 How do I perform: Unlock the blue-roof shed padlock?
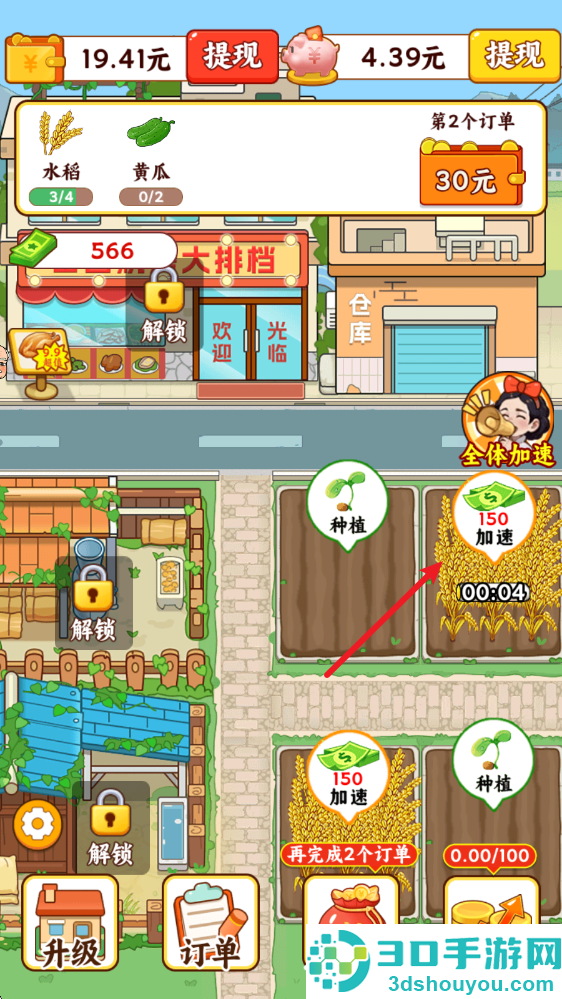tap(111, 828)
